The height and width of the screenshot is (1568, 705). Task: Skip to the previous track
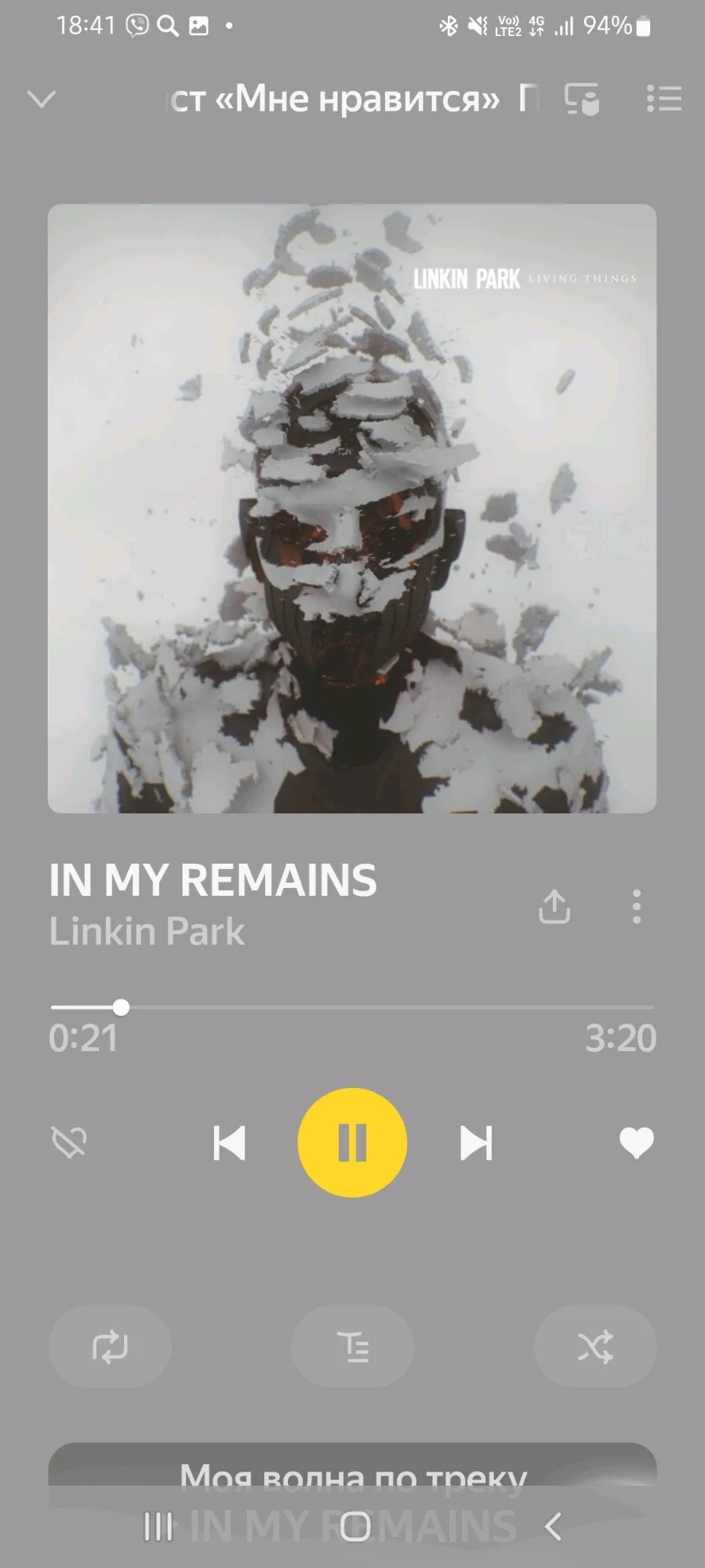(x=229, y=1143)
